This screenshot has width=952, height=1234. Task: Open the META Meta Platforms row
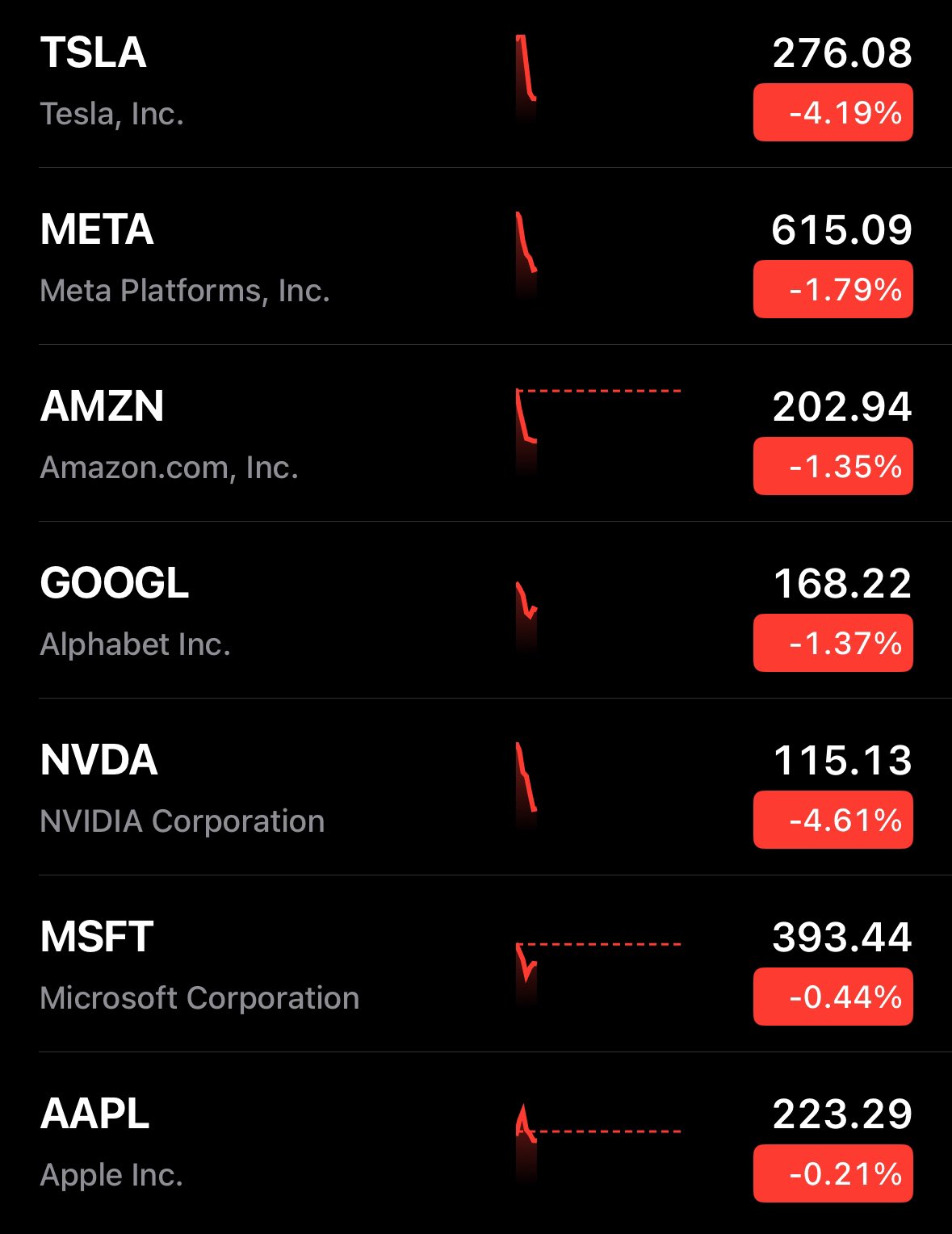(x=476, y=256)
